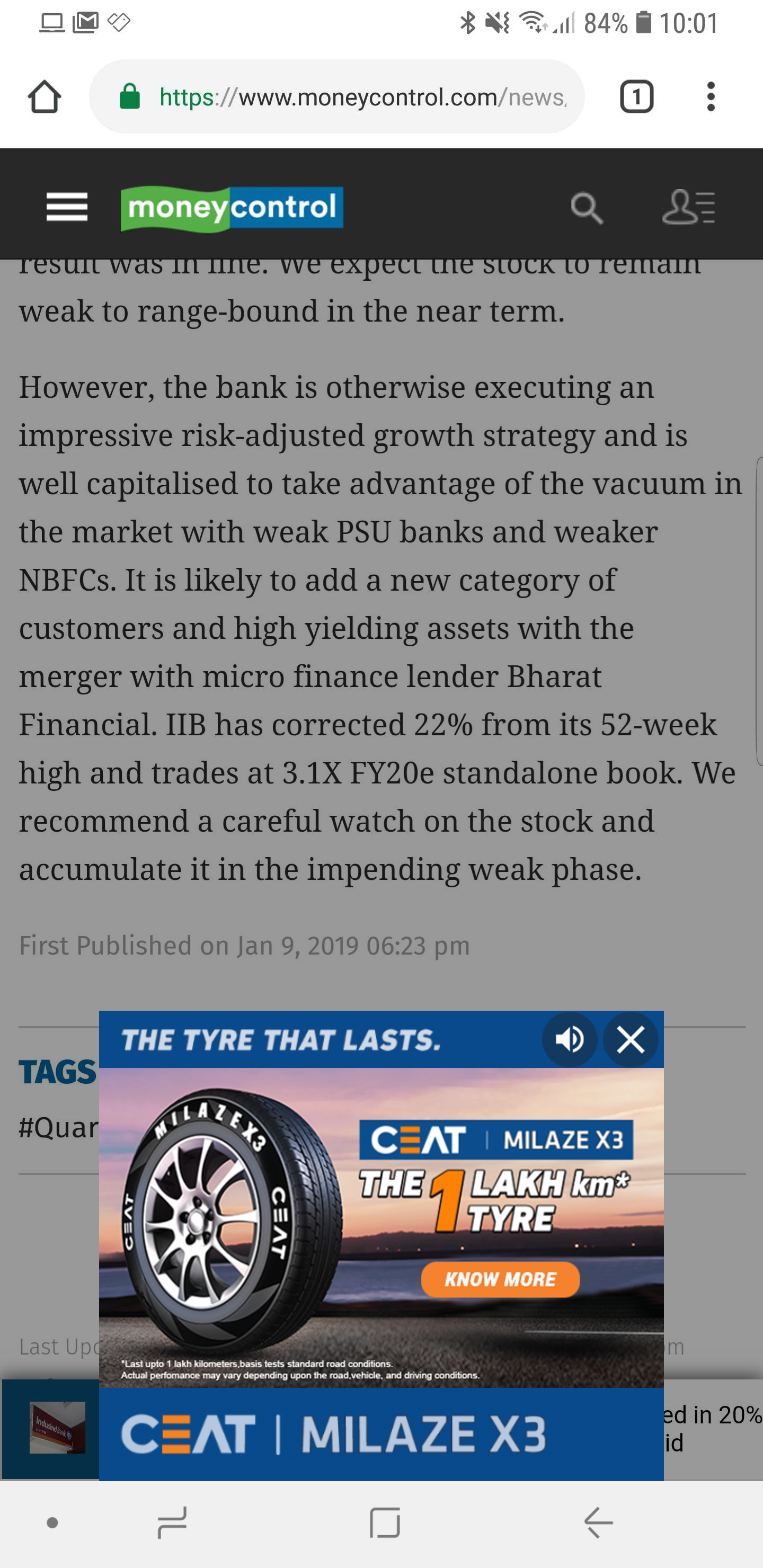This screenshot has width=763, height=1568.
Task: Open the #Quar tag link
Action: tap(58, 1128)
